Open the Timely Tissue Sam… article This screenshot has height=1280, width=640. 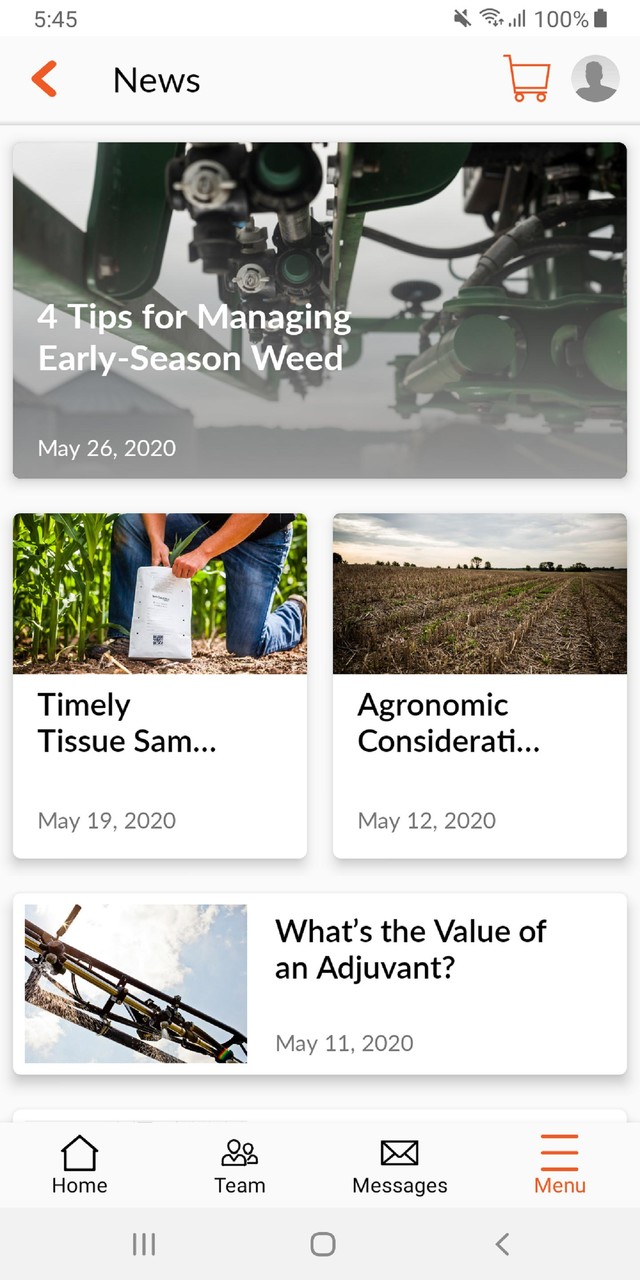[160, 685]
